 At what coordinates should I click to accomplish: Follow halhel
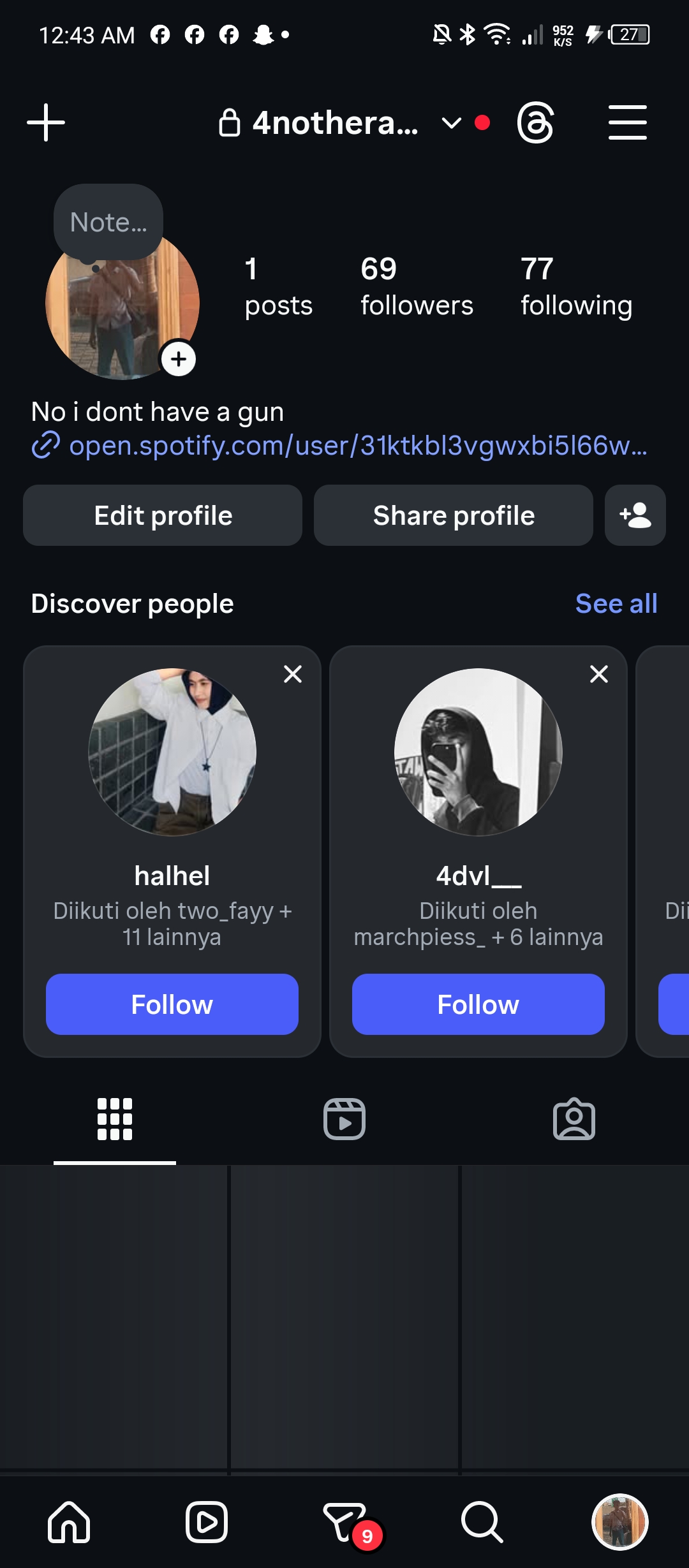click(172, 1004)
